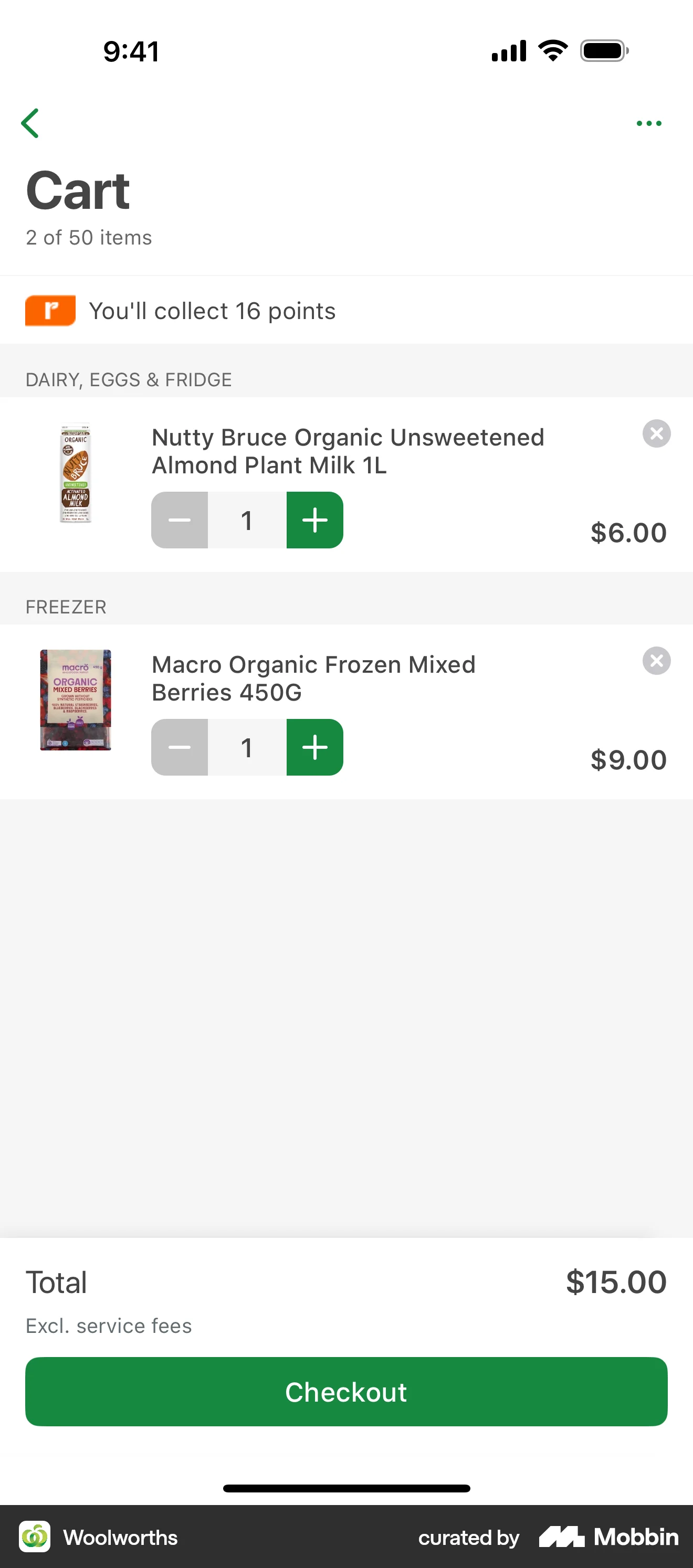693x1568 pixels.
Task: Tap the home indicator bar
Action: coord(346,1488)
